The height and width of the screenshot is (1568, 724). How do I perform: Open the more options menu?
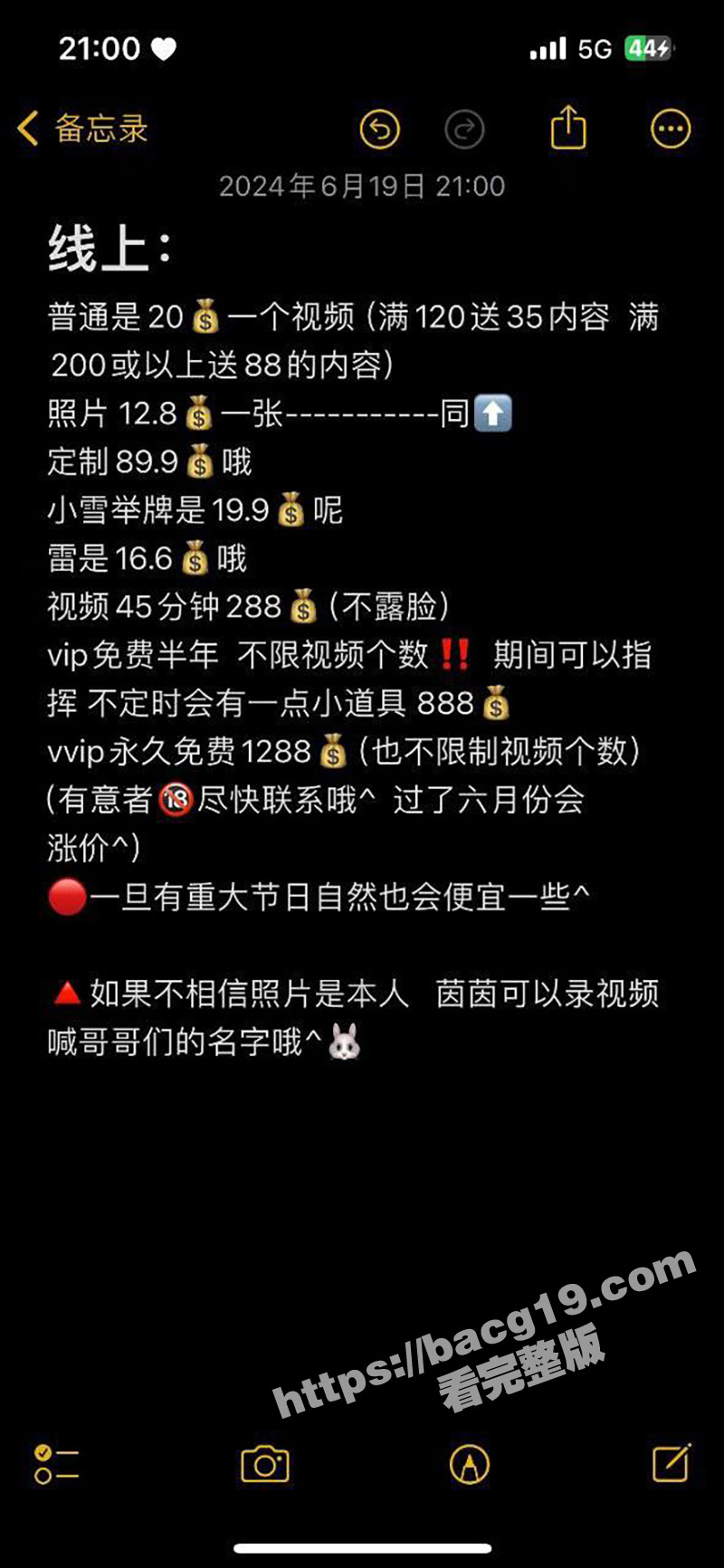671,128
